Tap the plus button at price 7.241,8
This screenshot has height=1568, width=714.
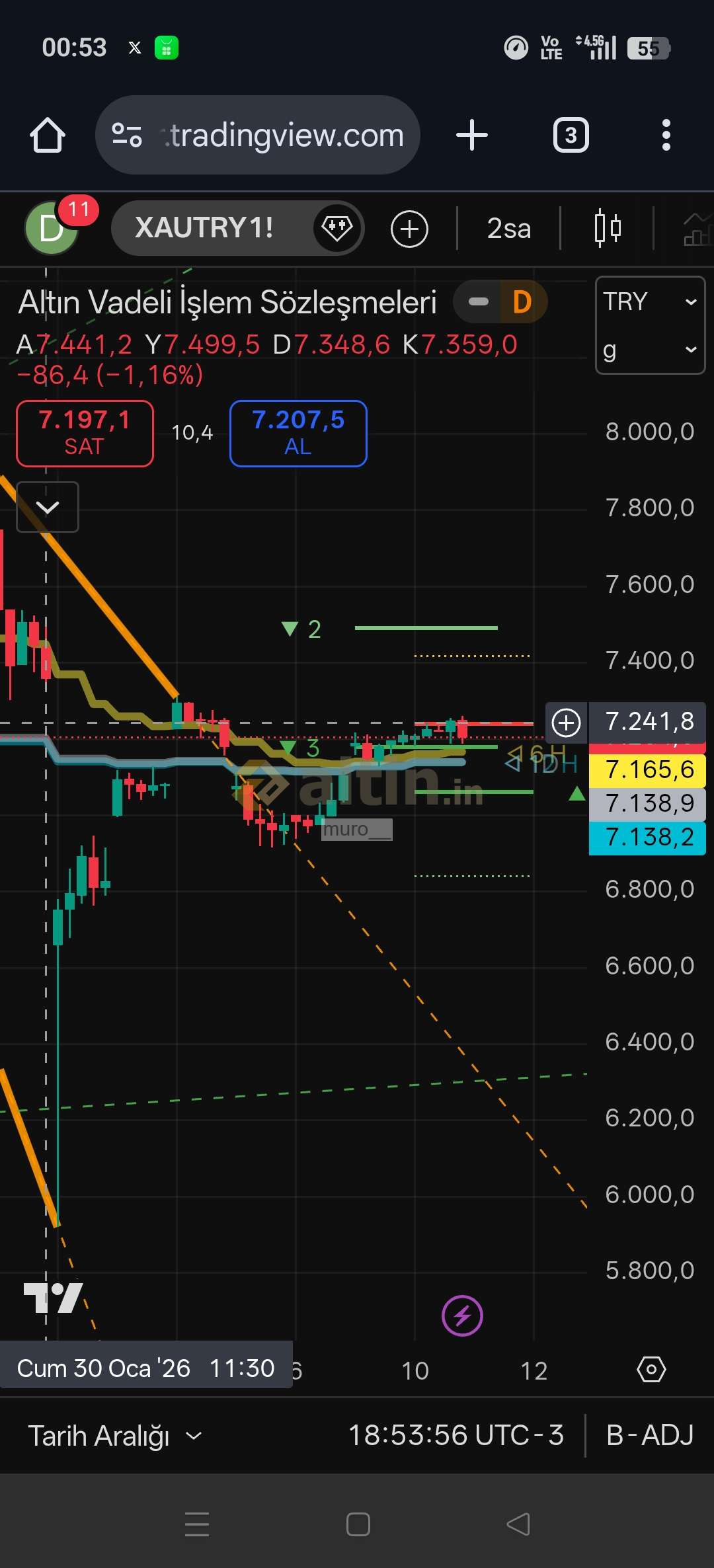click(566, 722)
